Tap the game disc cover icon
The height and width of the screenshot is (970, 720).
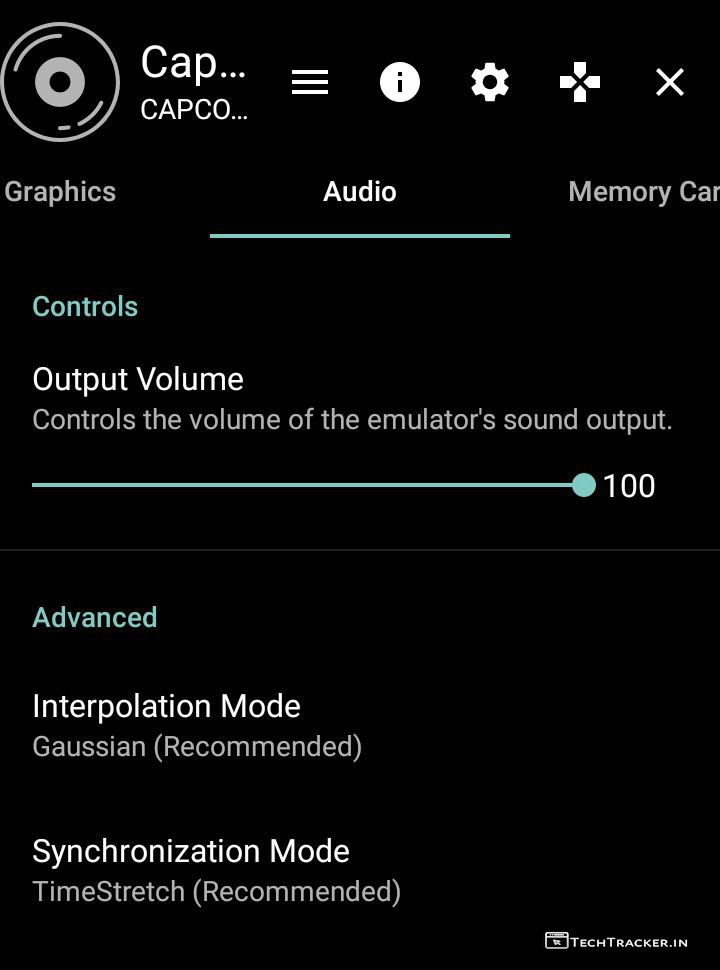60,82
